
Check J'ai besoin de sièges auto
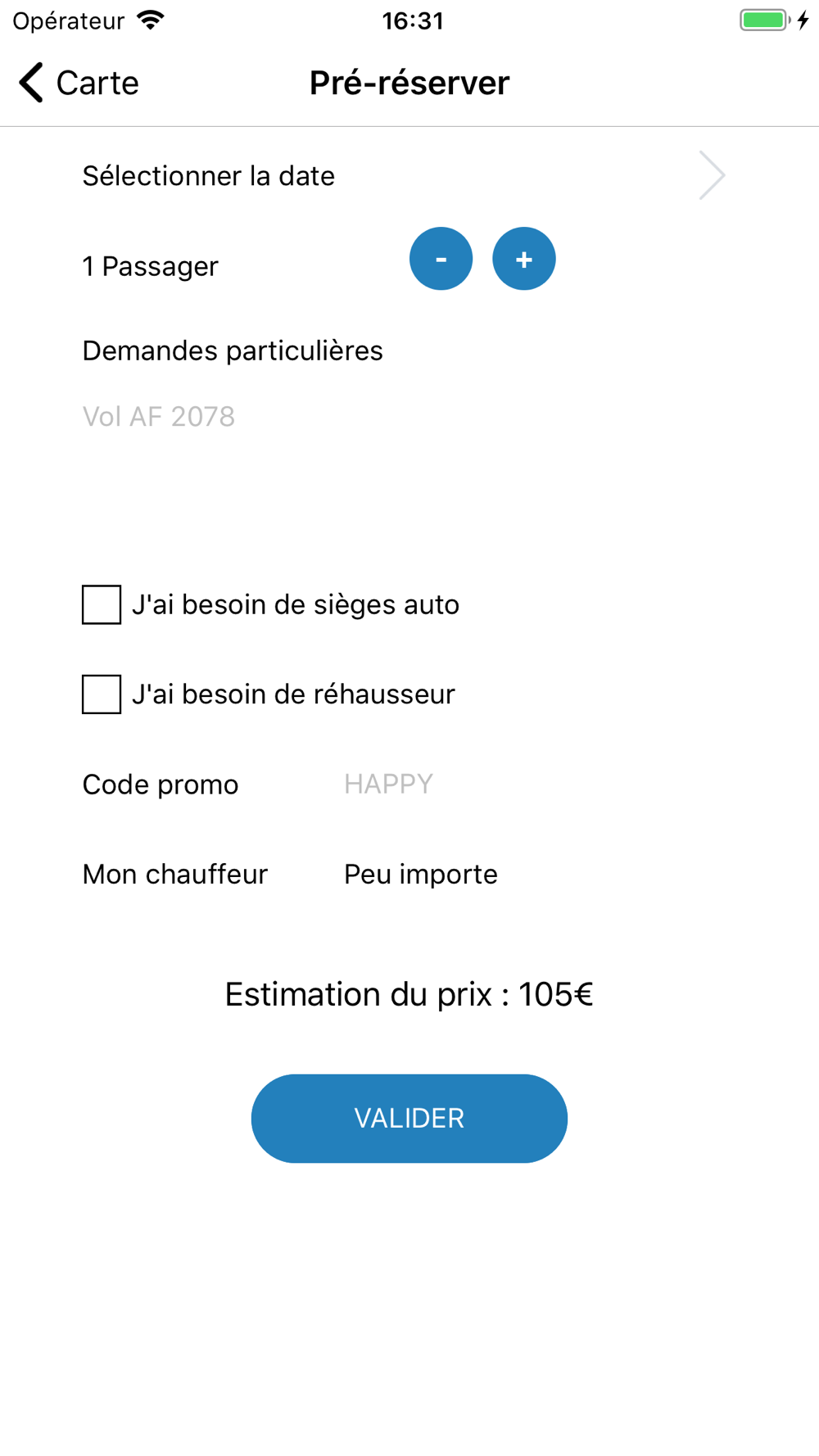click(x=102, y=604)
